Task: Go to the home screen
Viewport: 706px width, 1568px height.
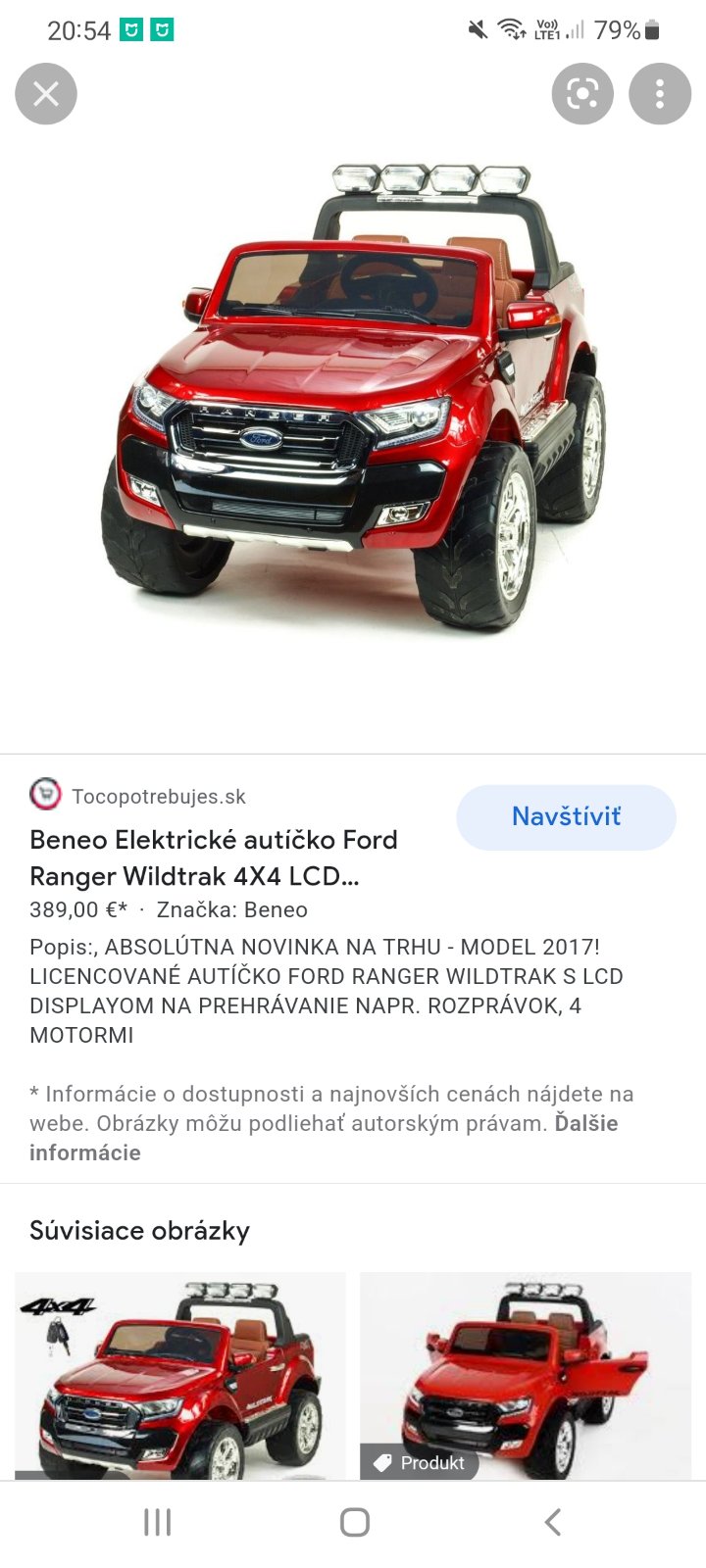Action: tap(354, 1522)
